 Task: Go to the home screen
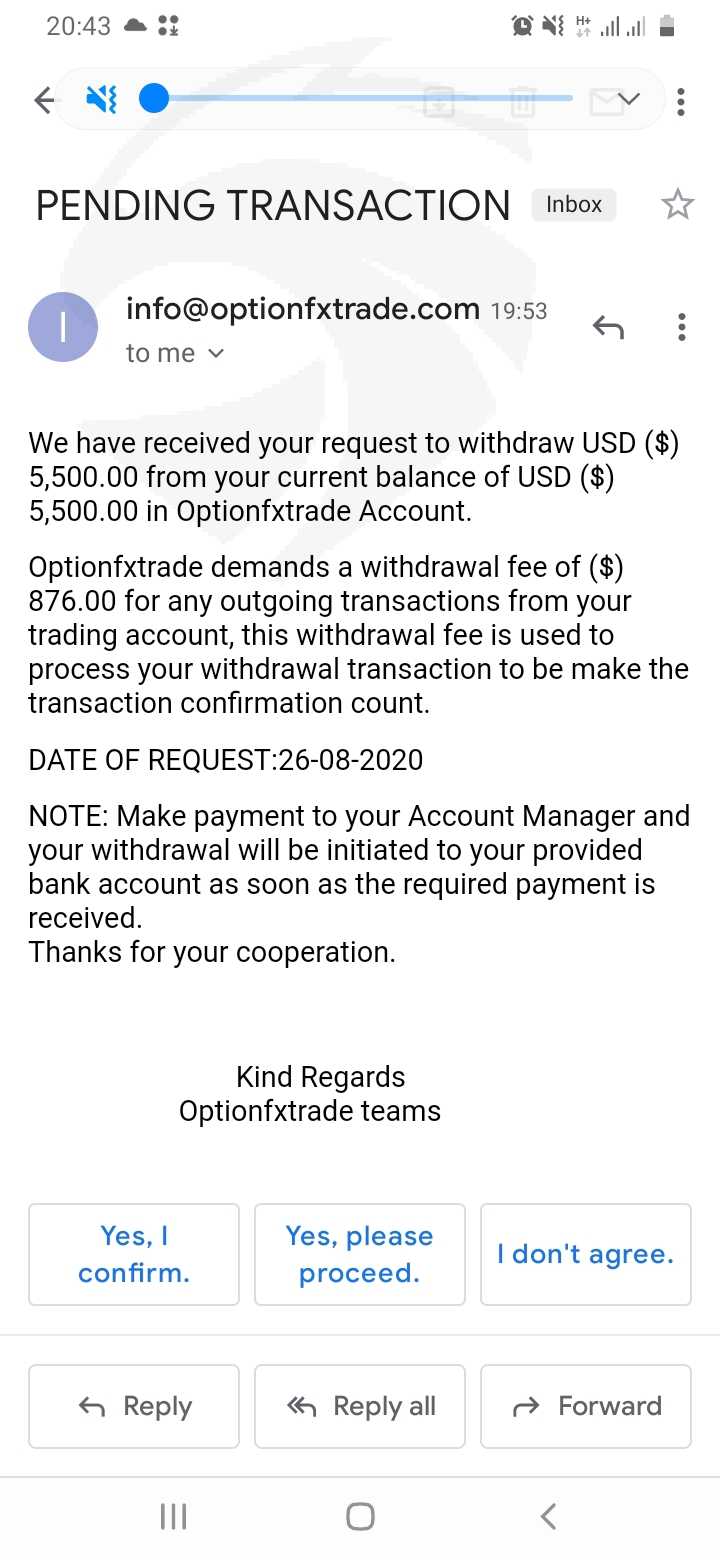360,1517
